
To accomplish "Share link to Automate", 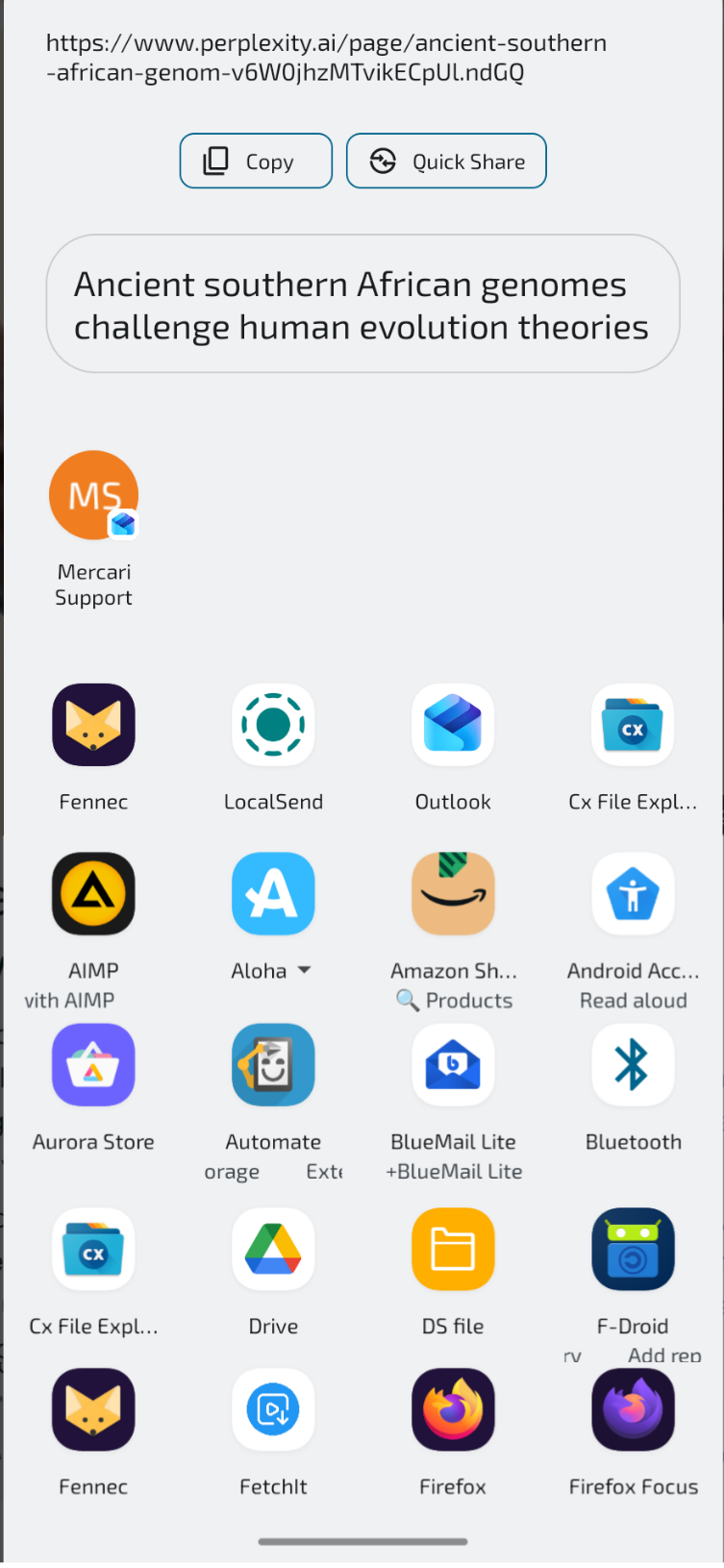I will point(273,1065).
